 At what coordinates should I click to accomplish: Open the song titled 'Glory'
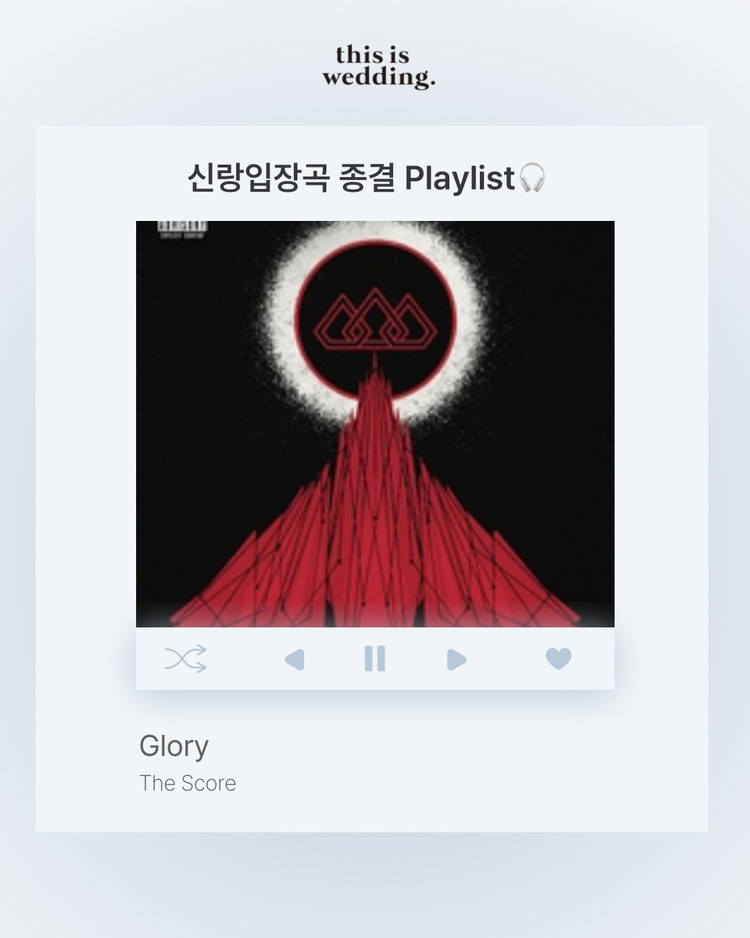pyautogui.click(x=173, y=746)
